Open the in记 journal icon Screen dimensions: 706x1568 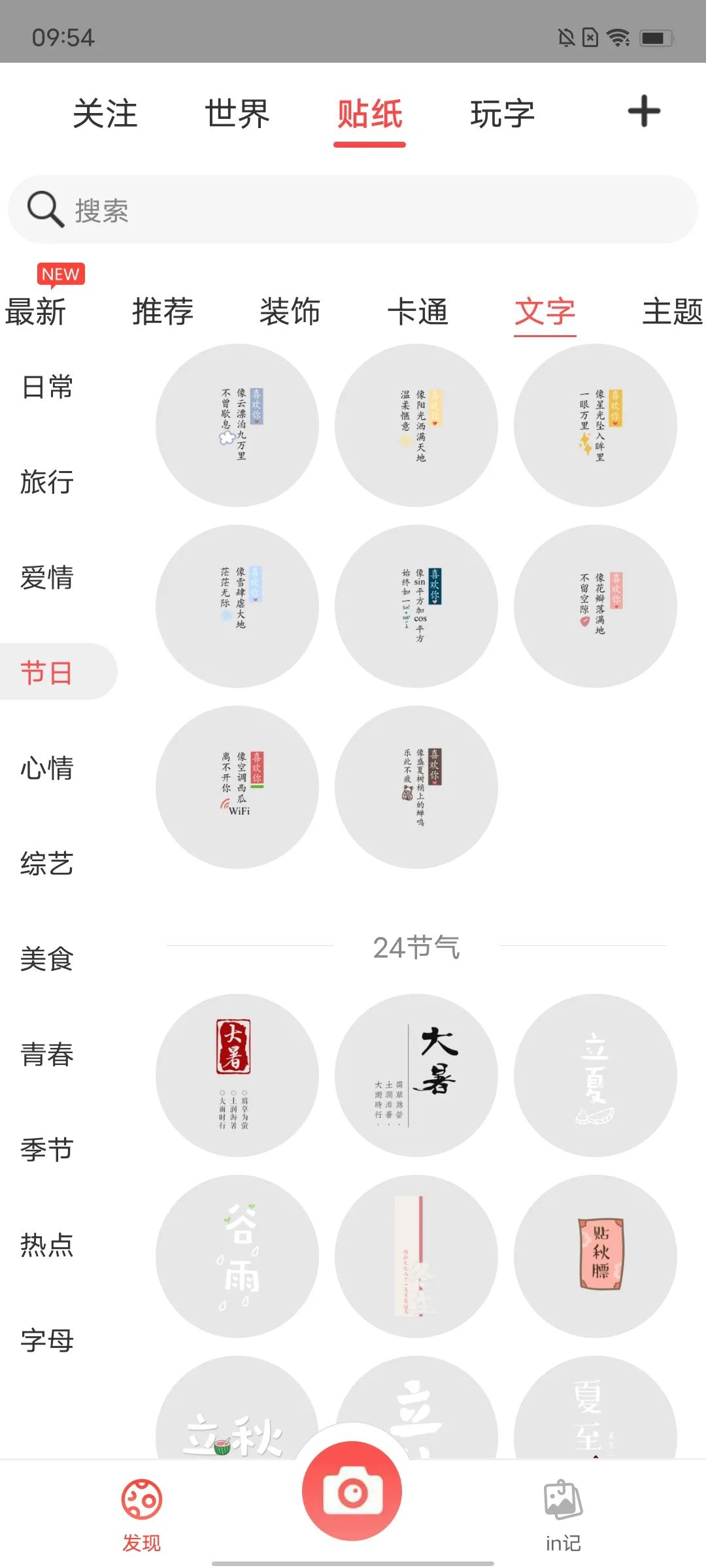[563, 1494]
